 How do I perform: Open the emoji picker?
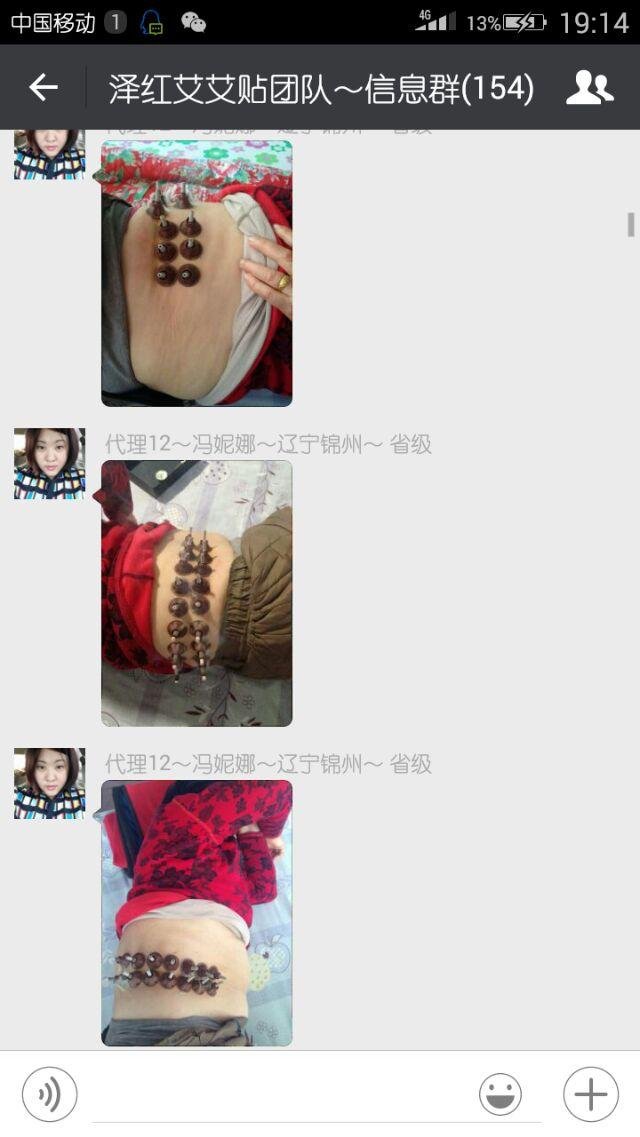point(500,1094)
